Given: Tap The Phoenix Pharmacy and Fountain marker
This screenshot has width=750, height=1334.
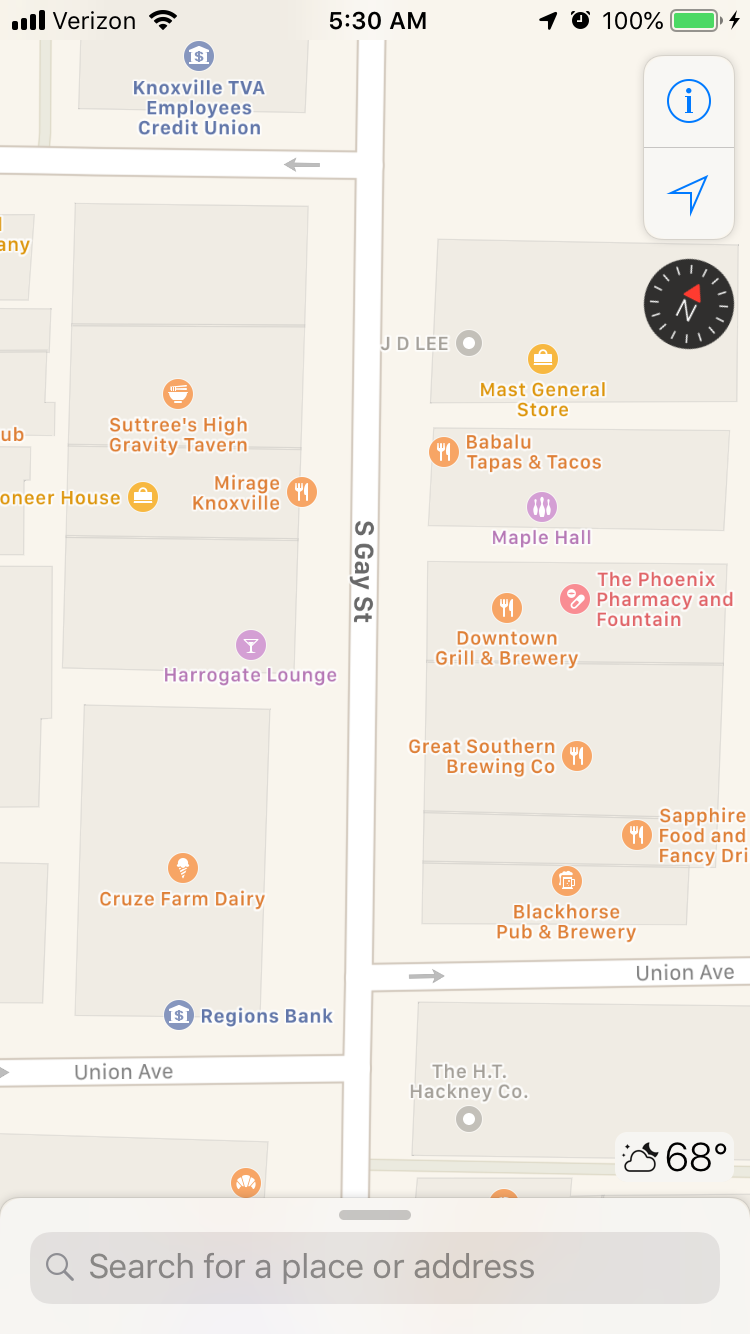Looking at the screenshot, I should coord(574,599).
